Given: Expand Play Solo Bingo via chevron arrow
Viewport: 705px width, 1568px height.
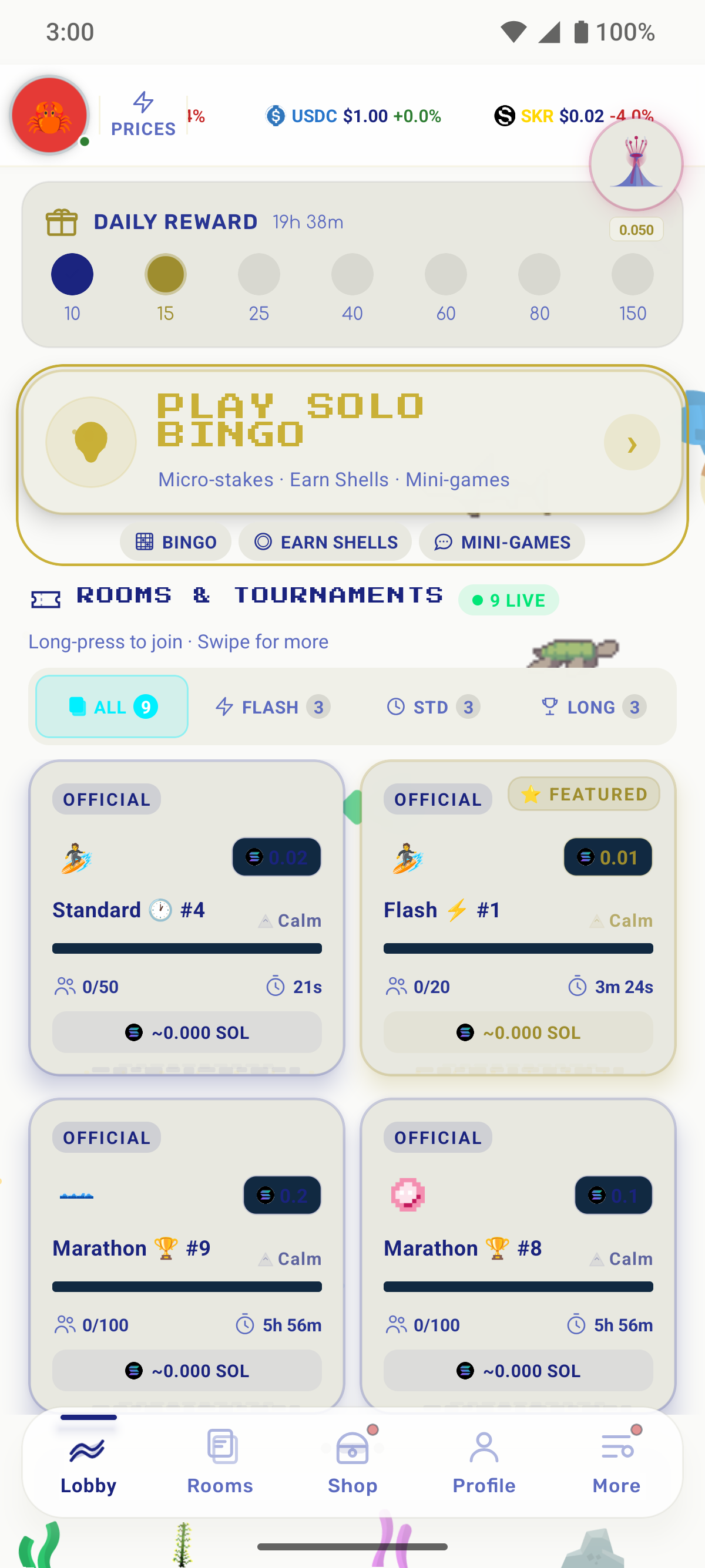Looking at the screenshot, I should [632, 444].
